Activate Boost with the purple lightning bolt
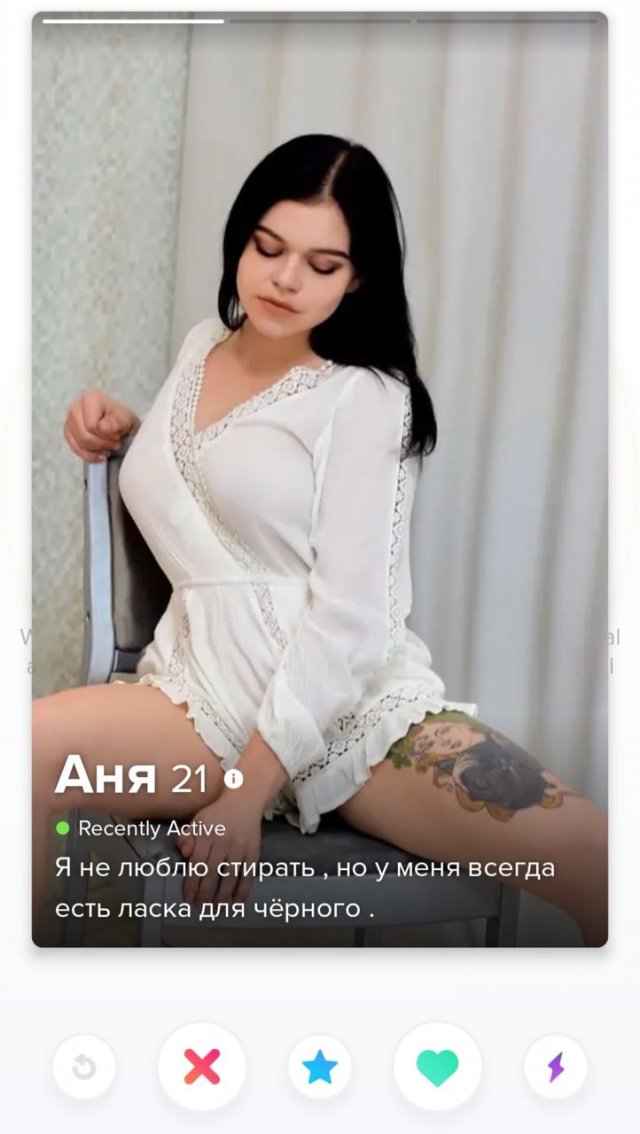 (555, 1067)
